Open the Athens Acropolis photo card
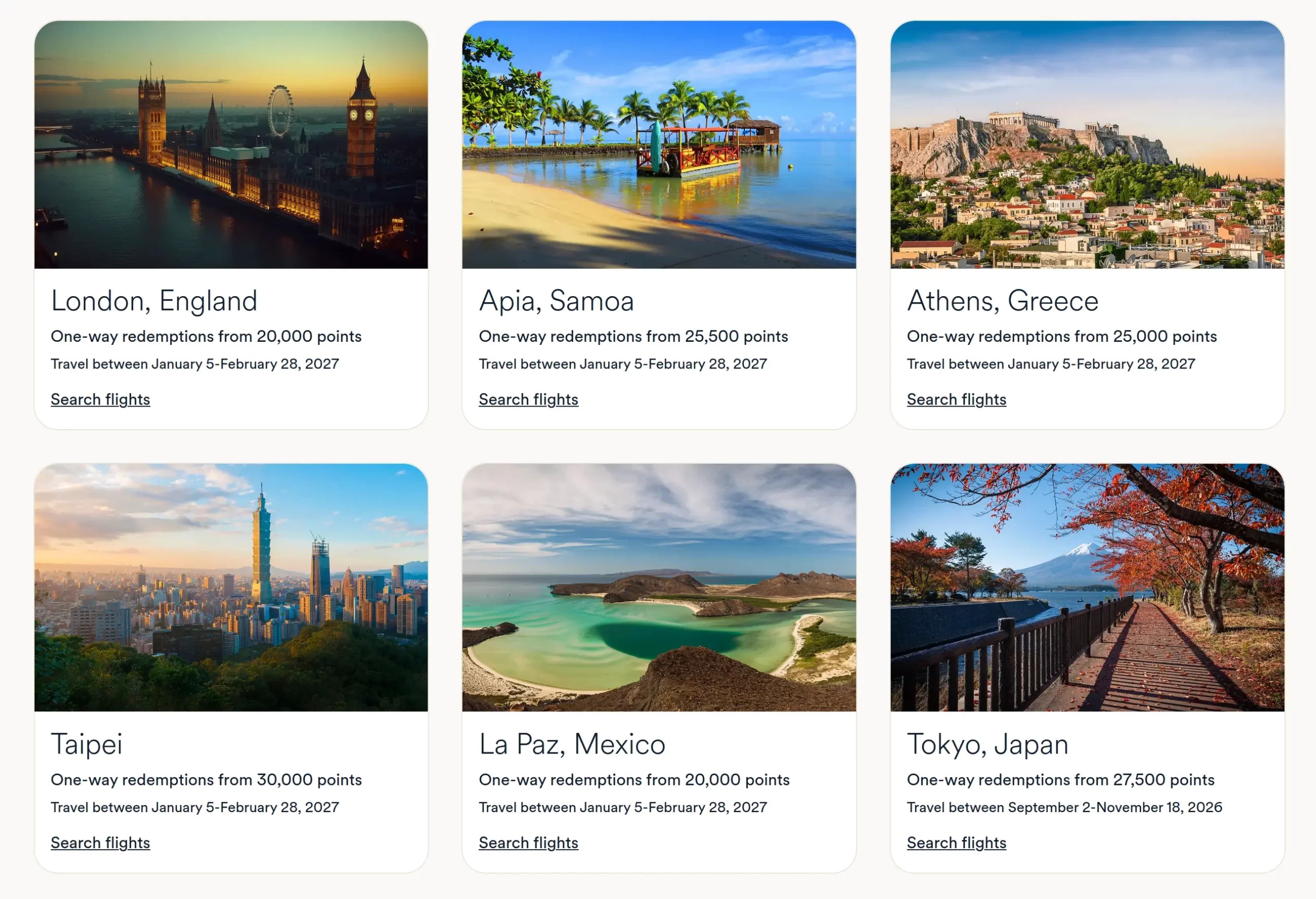The width and height of the screenshot is (1316, 899). [x=1087, y=145]
